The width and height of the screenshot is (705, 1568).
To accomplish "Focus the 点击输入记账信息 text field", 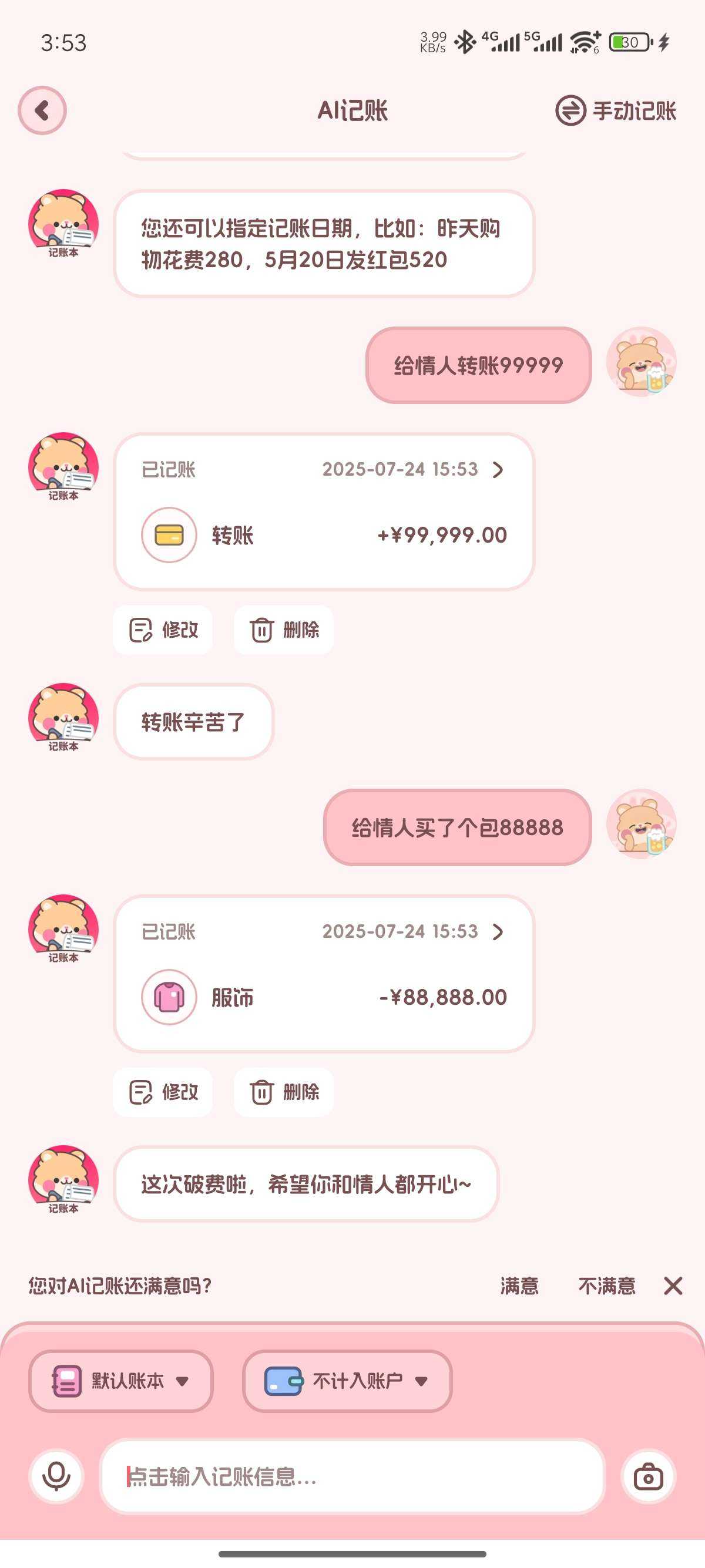I will 352,1477.
